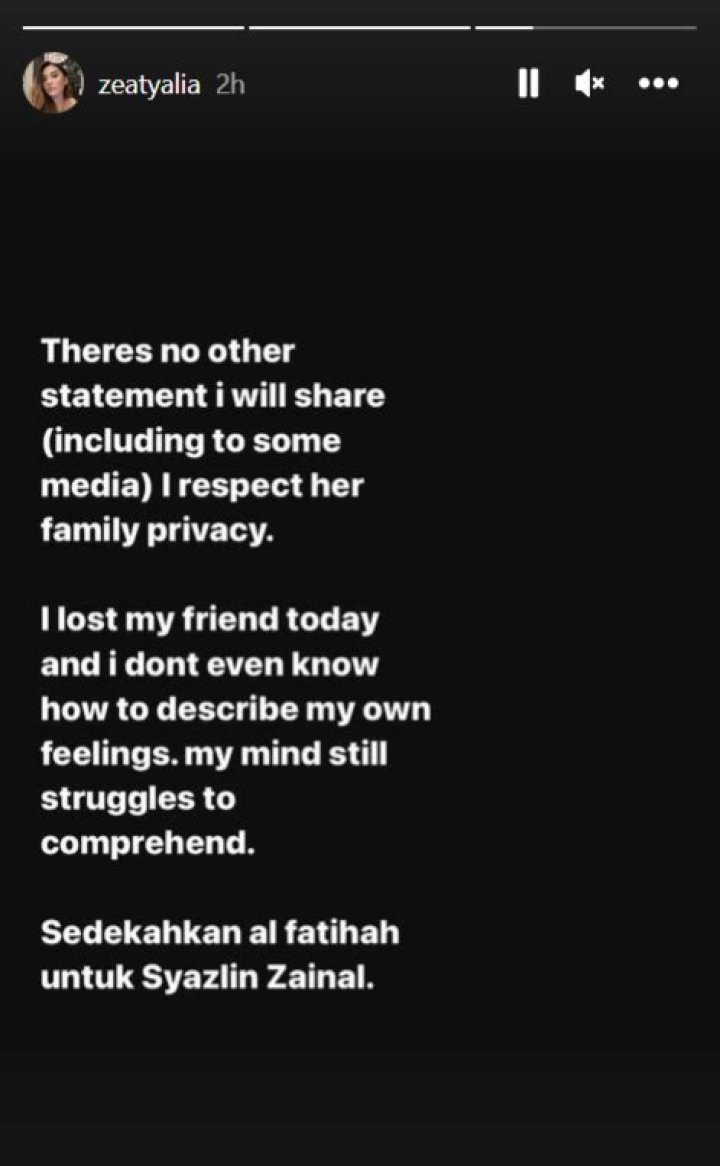Viewport: 720px width, 1166px height.
Task: Pause the story playback
Action: pyautogui.click(x=528, y=84)
